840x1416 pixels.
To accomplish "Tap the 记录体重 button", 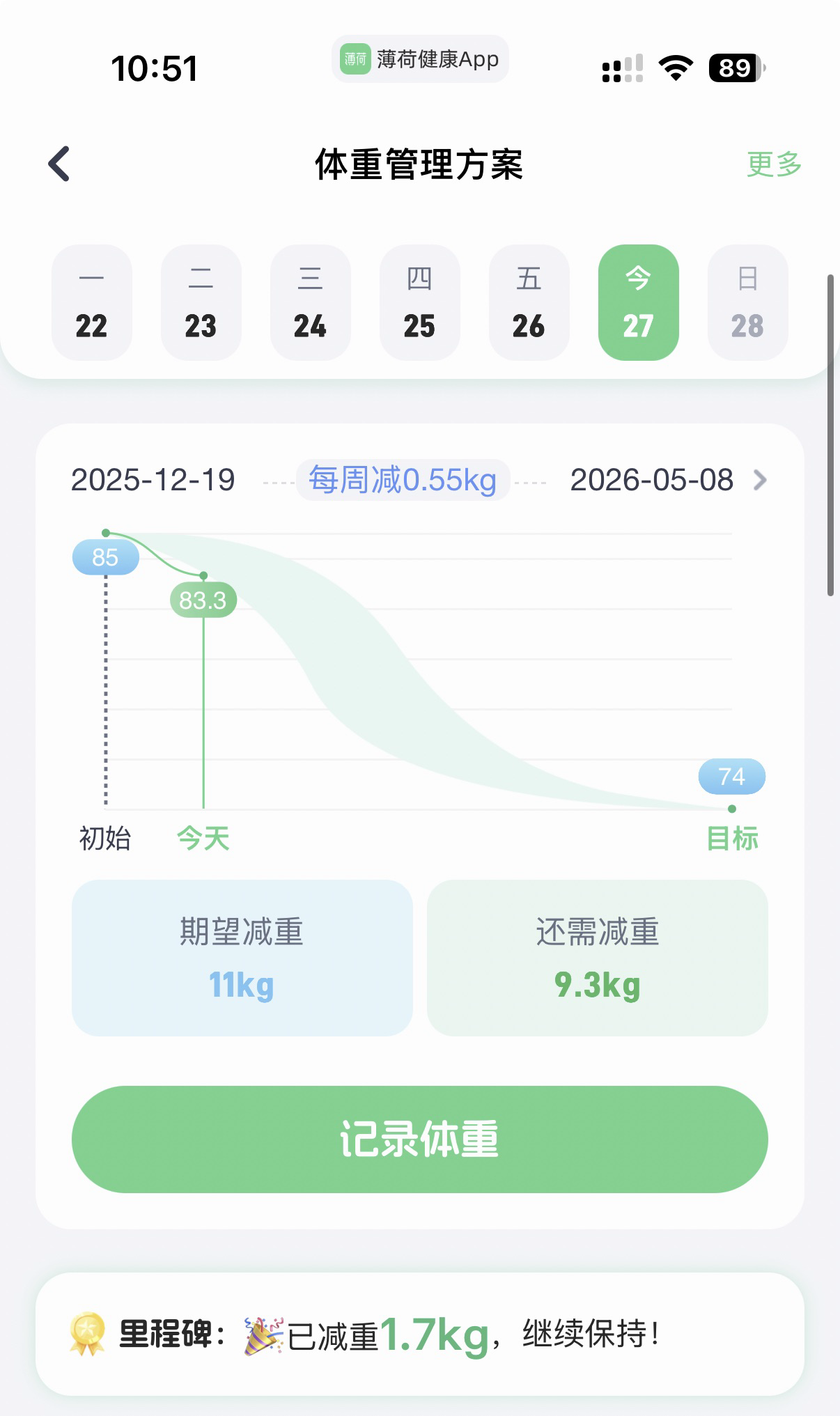I will click(x=419, y=1139).
